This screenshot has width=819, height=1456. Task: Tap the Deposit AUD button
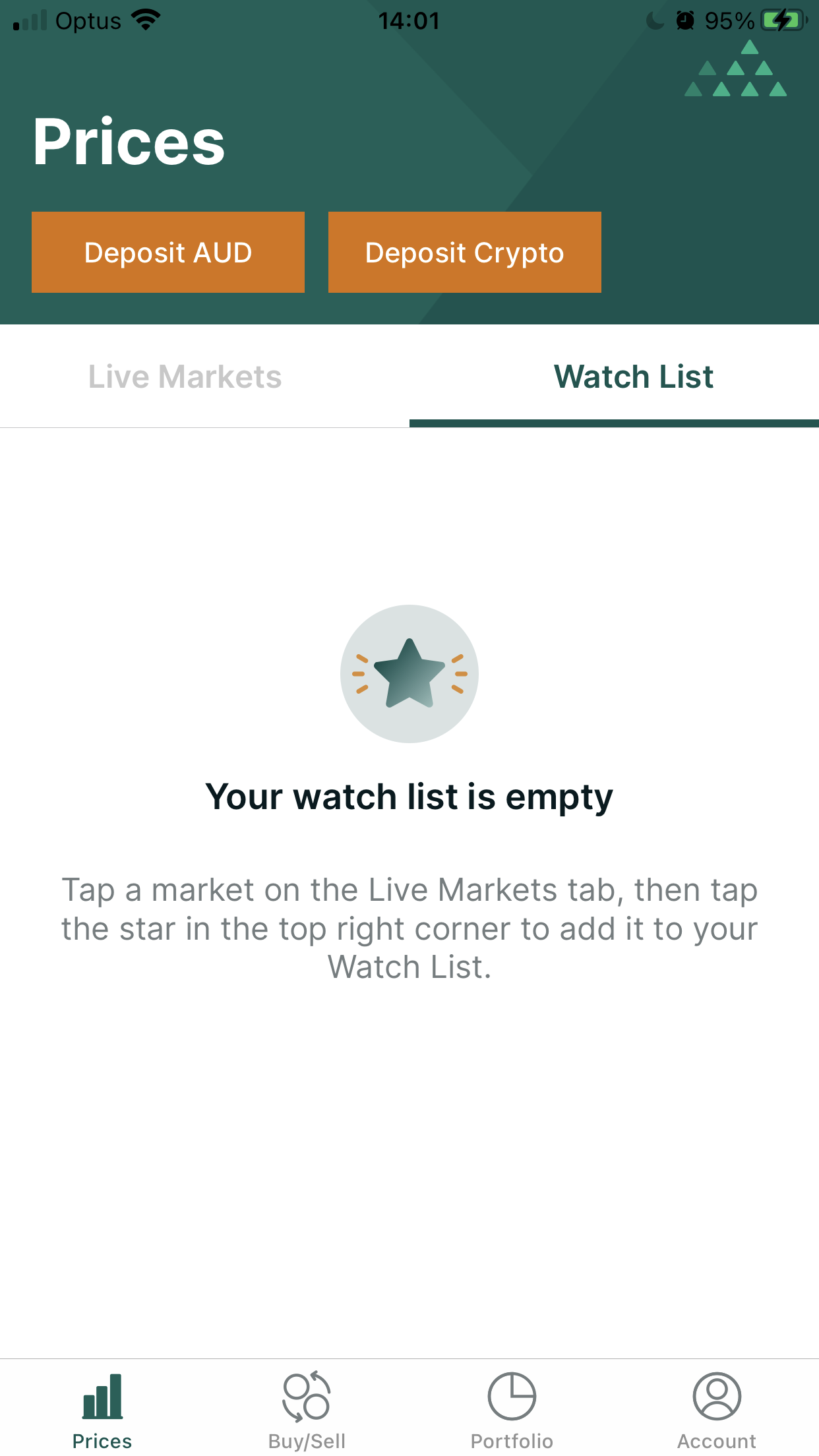(x=168, y=253)
